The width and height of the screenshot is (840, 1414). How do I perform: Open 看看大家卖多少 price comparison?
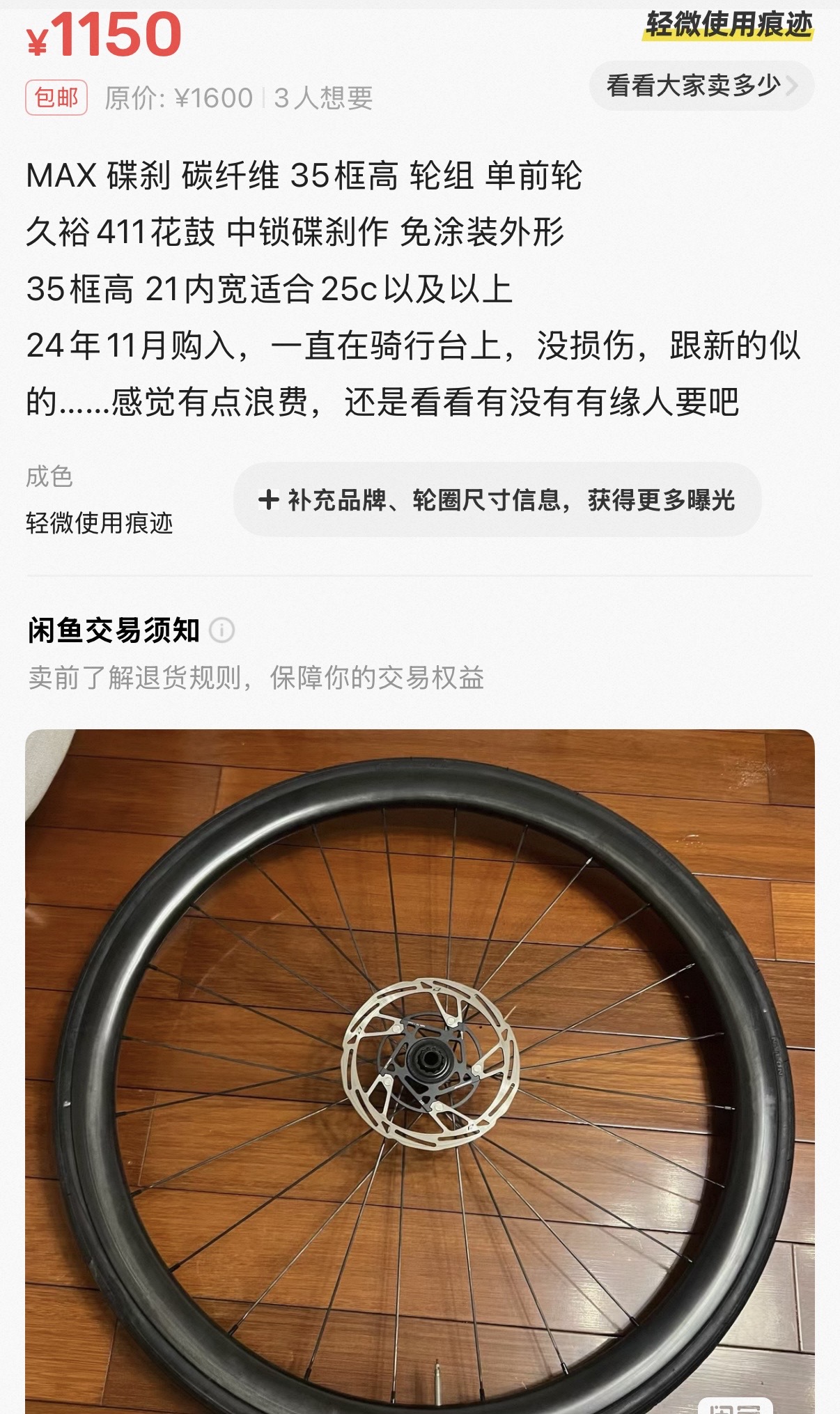701,86
